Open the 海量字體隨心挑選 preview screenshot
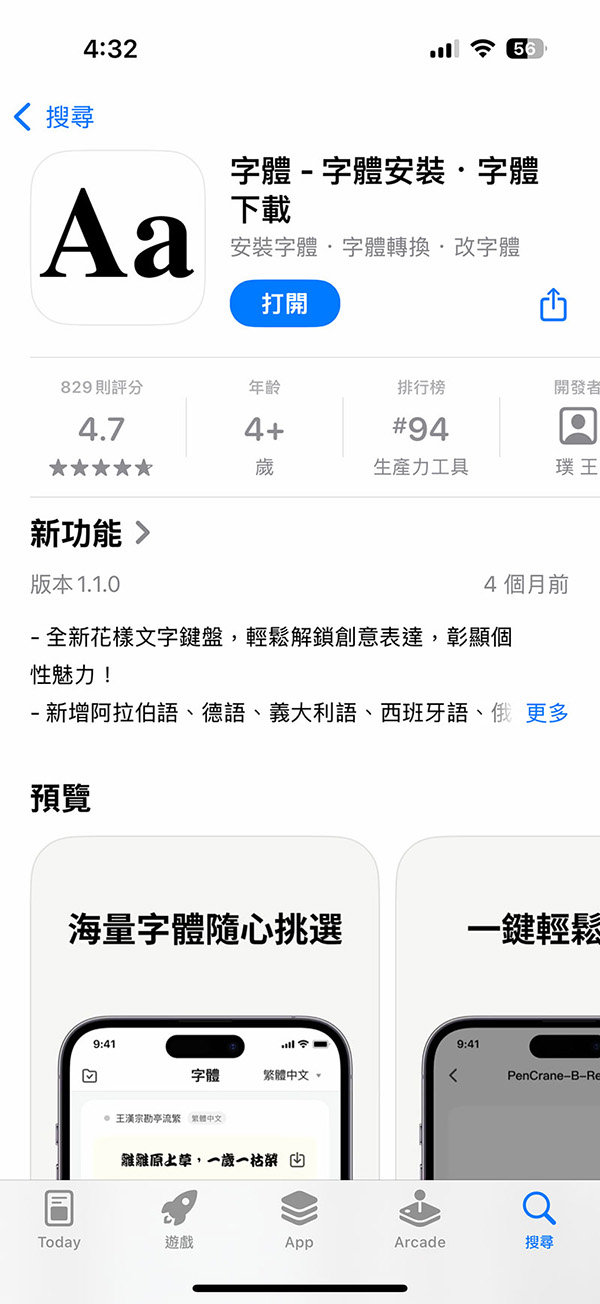The height and width of the screenshot is (1304, 600). click(x=205, y=1010)
